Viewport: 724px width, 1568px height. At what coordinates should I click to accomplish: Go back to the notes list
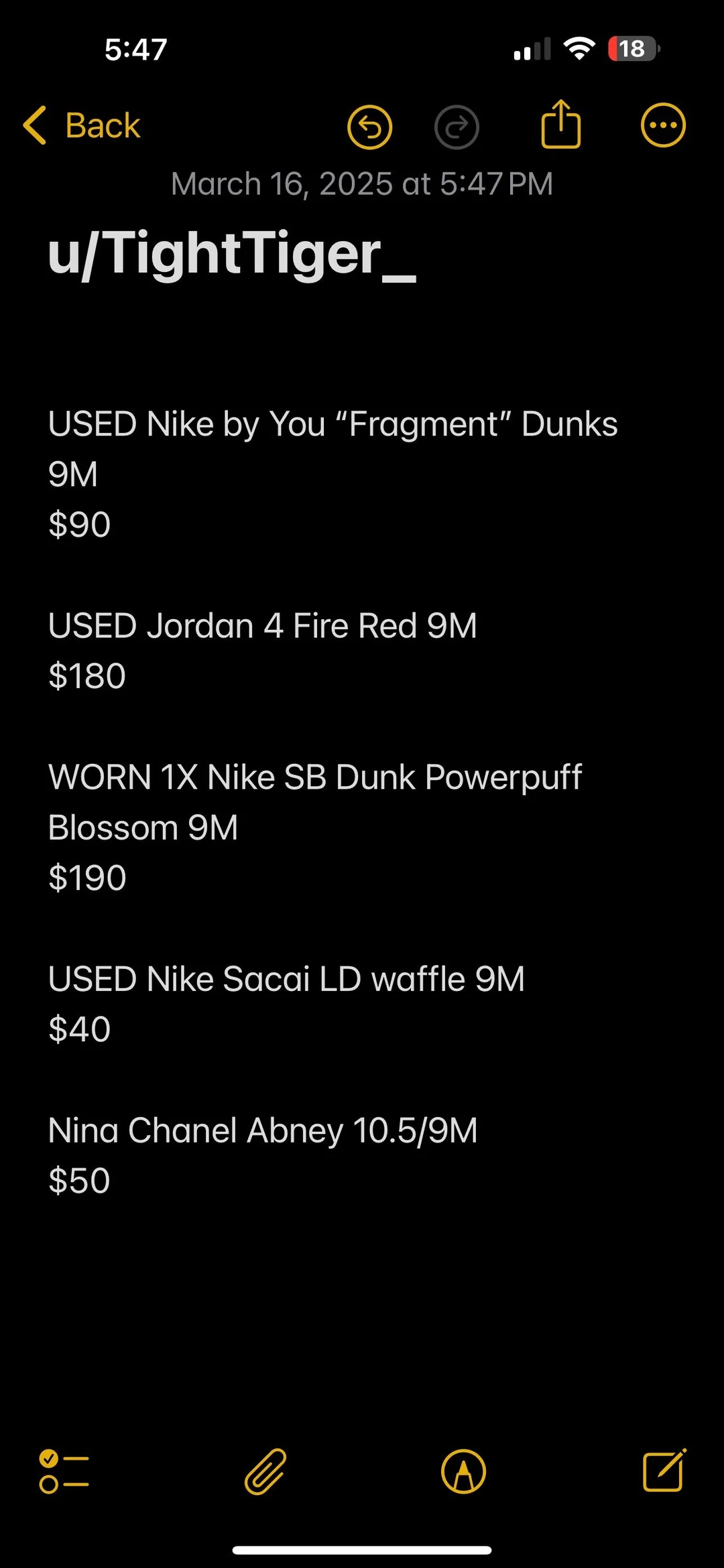[82, 125]
